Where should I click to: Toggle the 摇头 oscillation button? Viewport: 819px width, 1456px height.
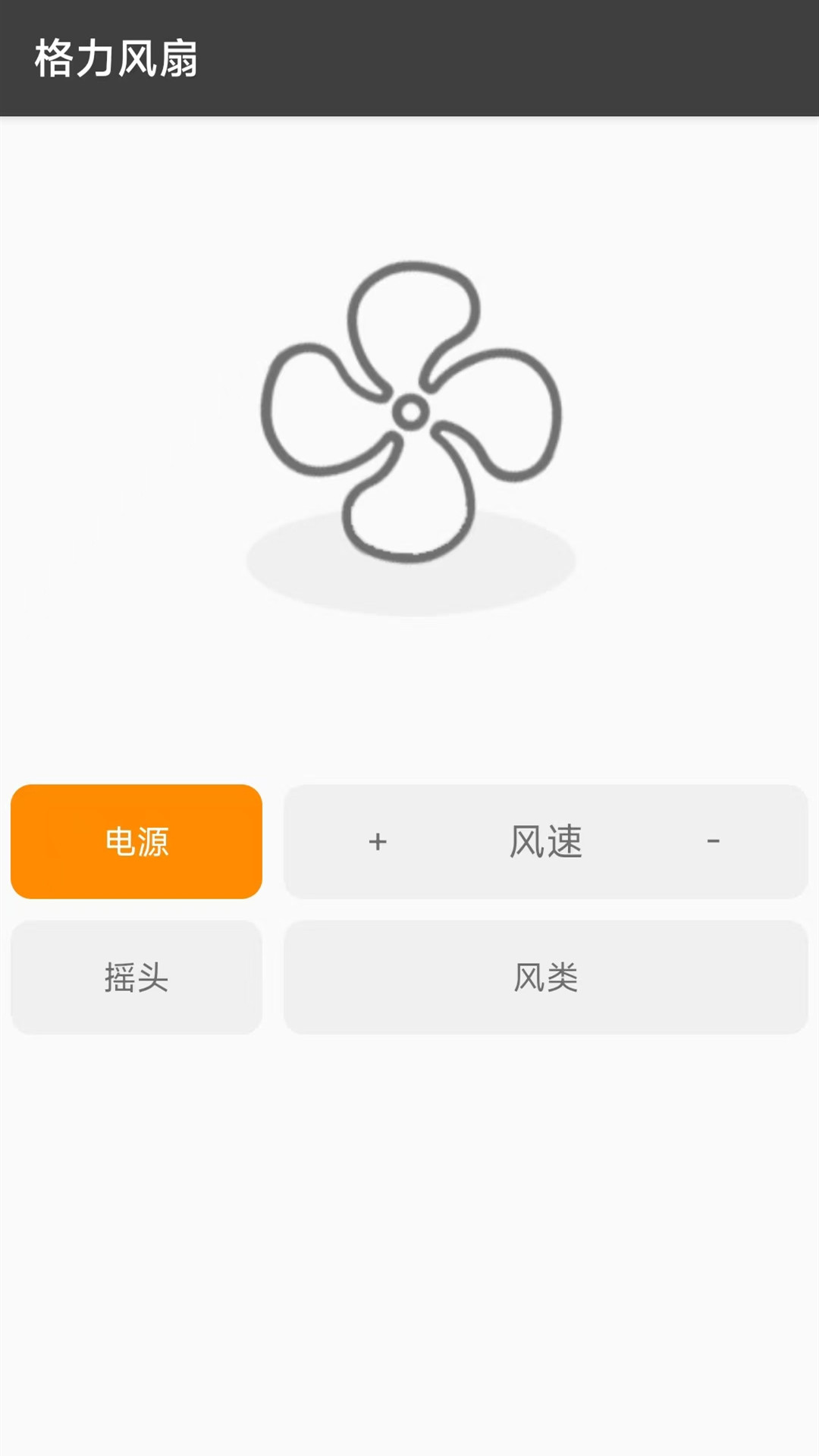tap(136, 977)
